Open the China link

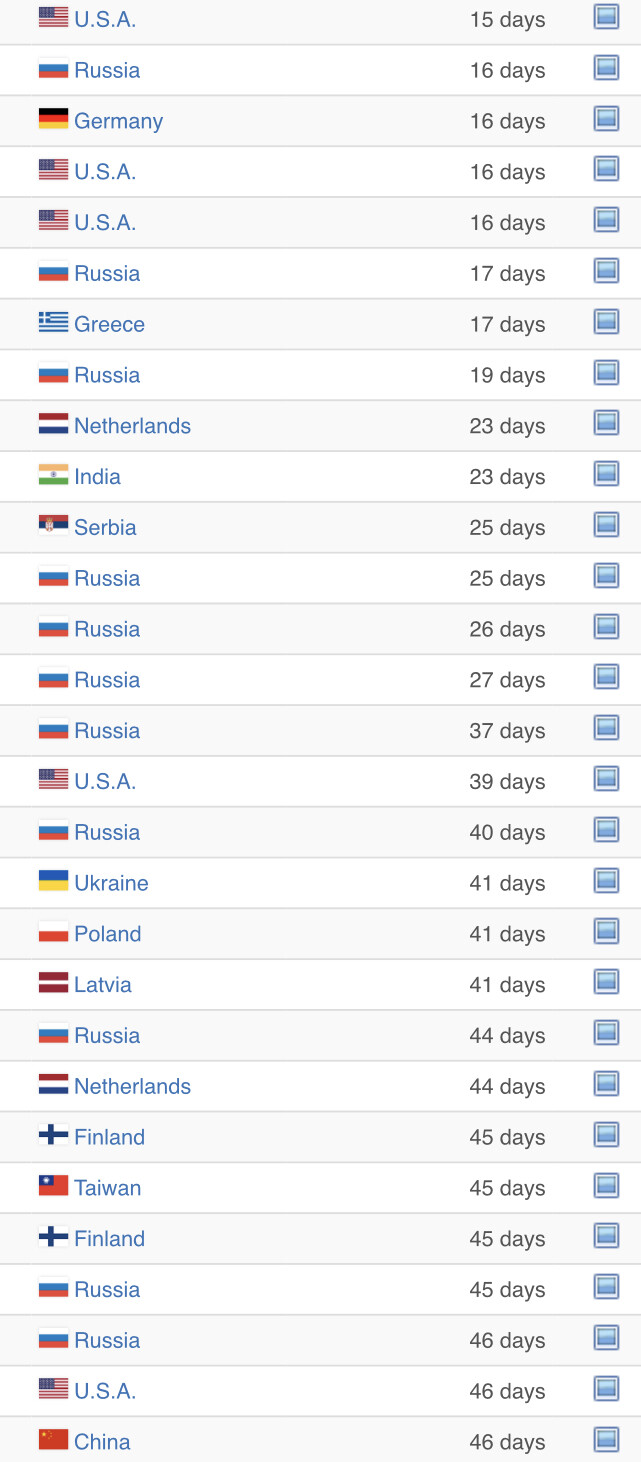coord(102,1442)
